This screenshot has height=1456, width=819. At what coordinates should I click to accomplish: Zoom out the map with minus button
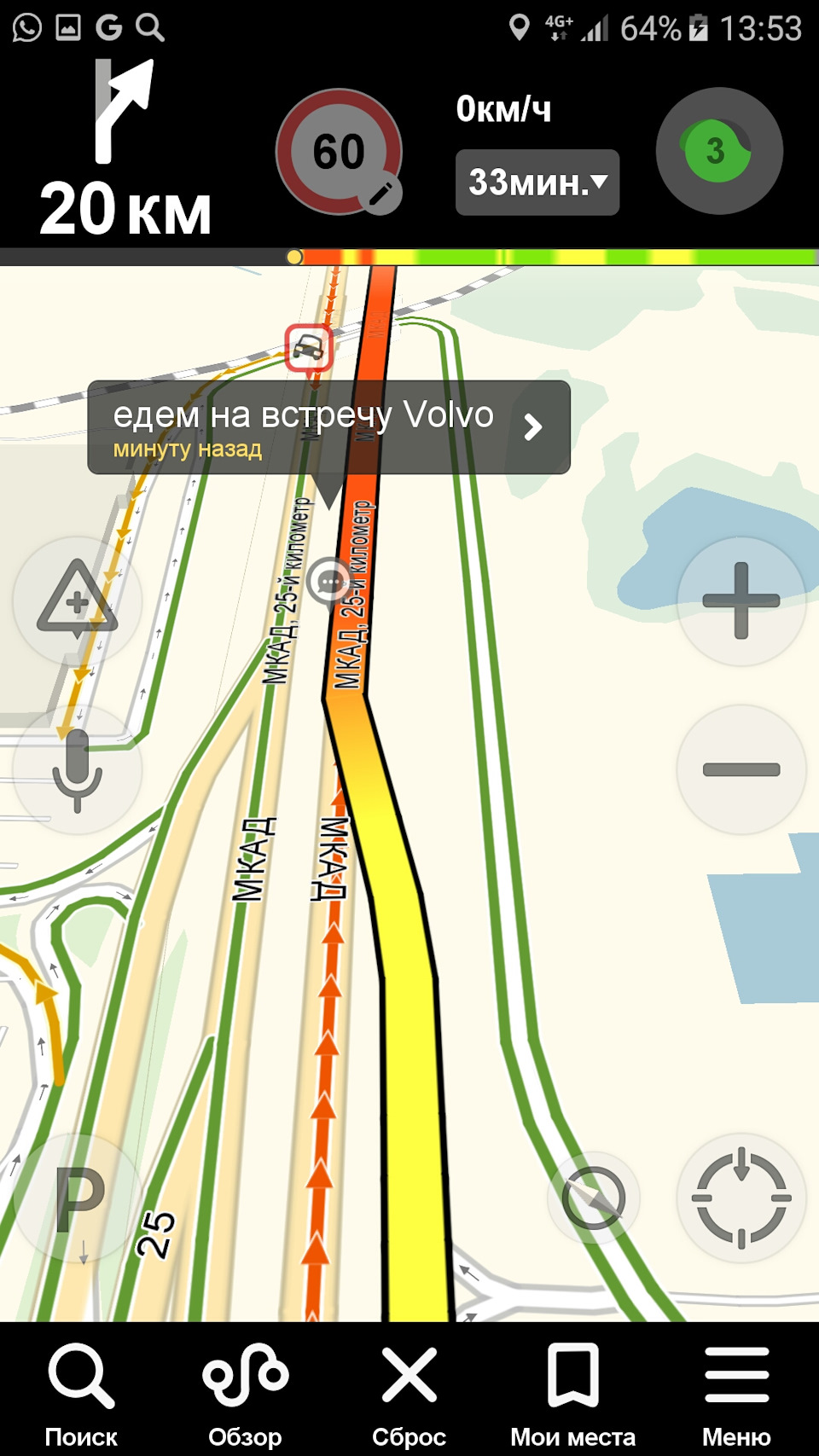tap(741, 769)
